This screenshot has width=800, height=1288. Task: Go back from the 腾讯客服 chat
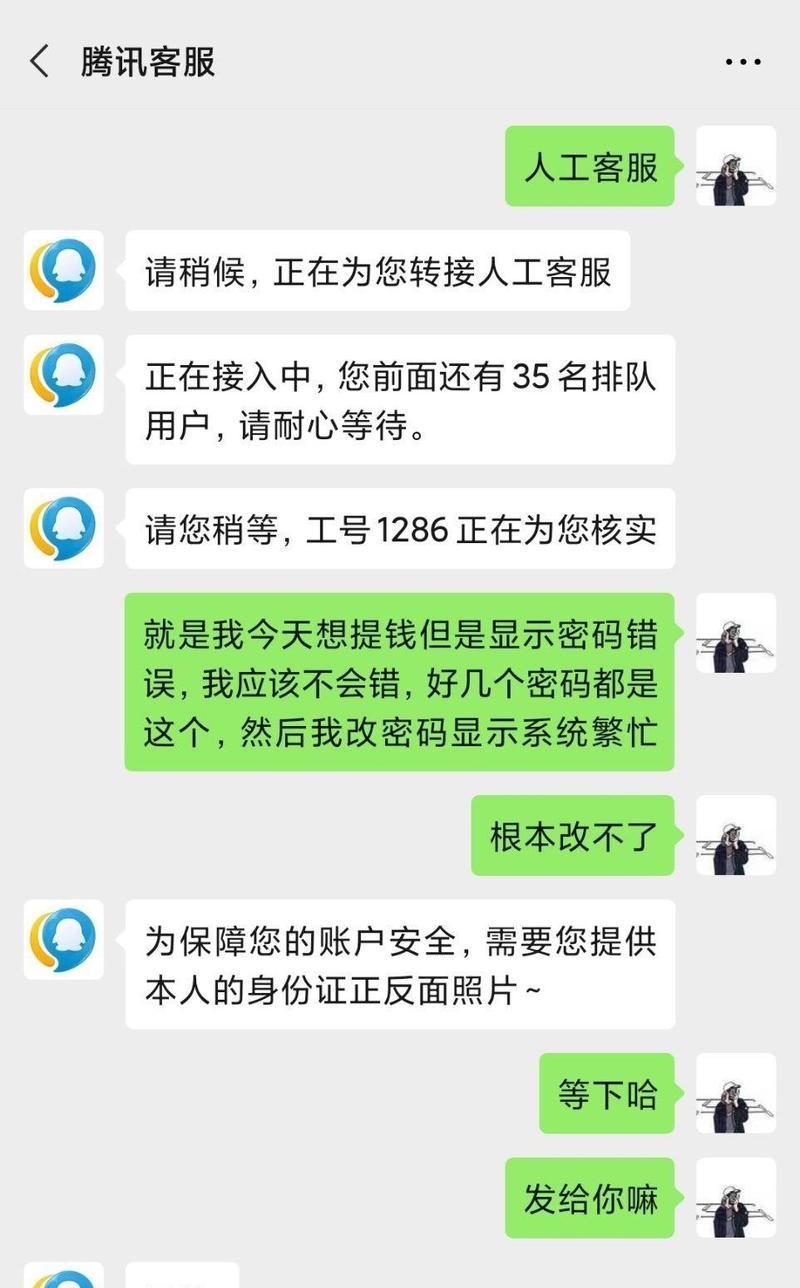(x=40, y=62)
